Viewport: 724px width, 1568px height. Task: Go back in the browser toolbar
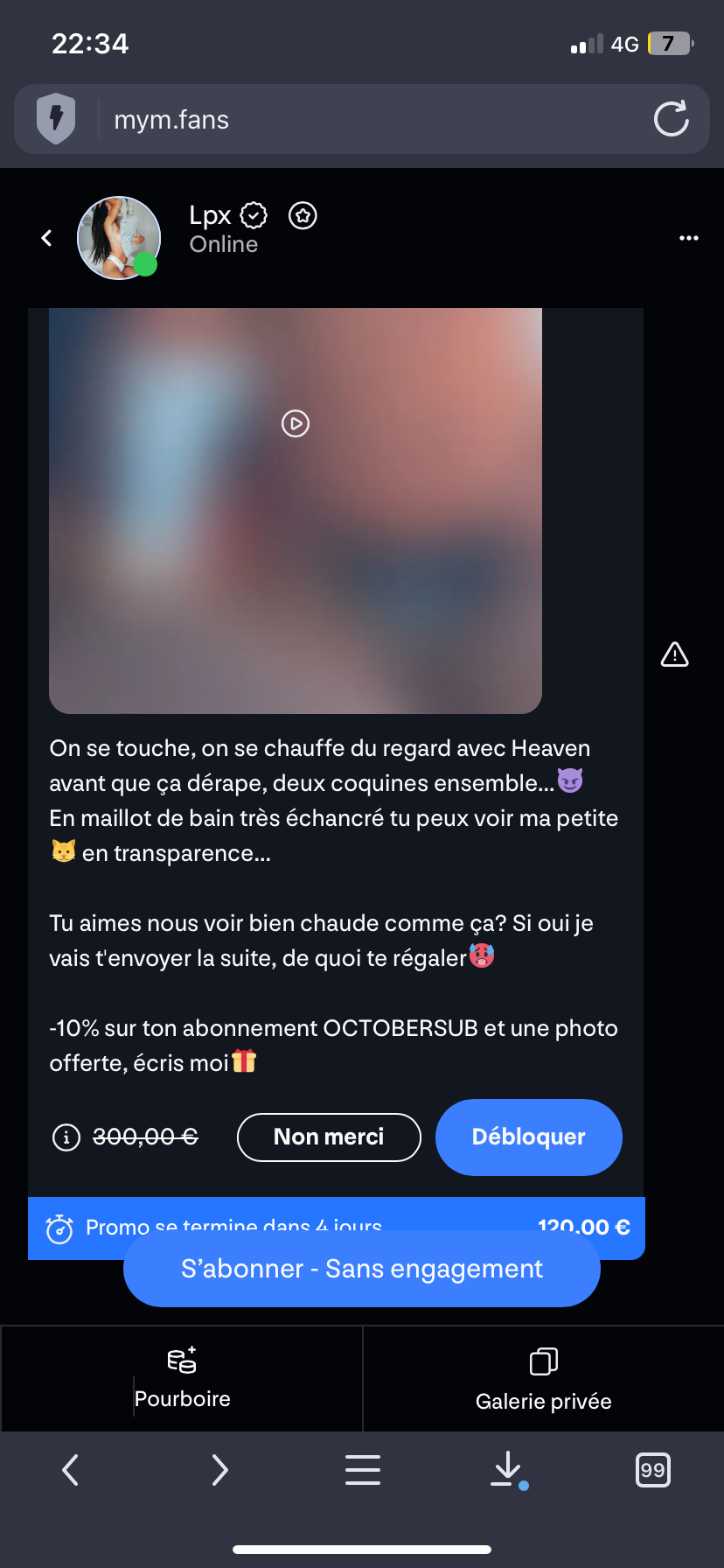[71, 1470]
